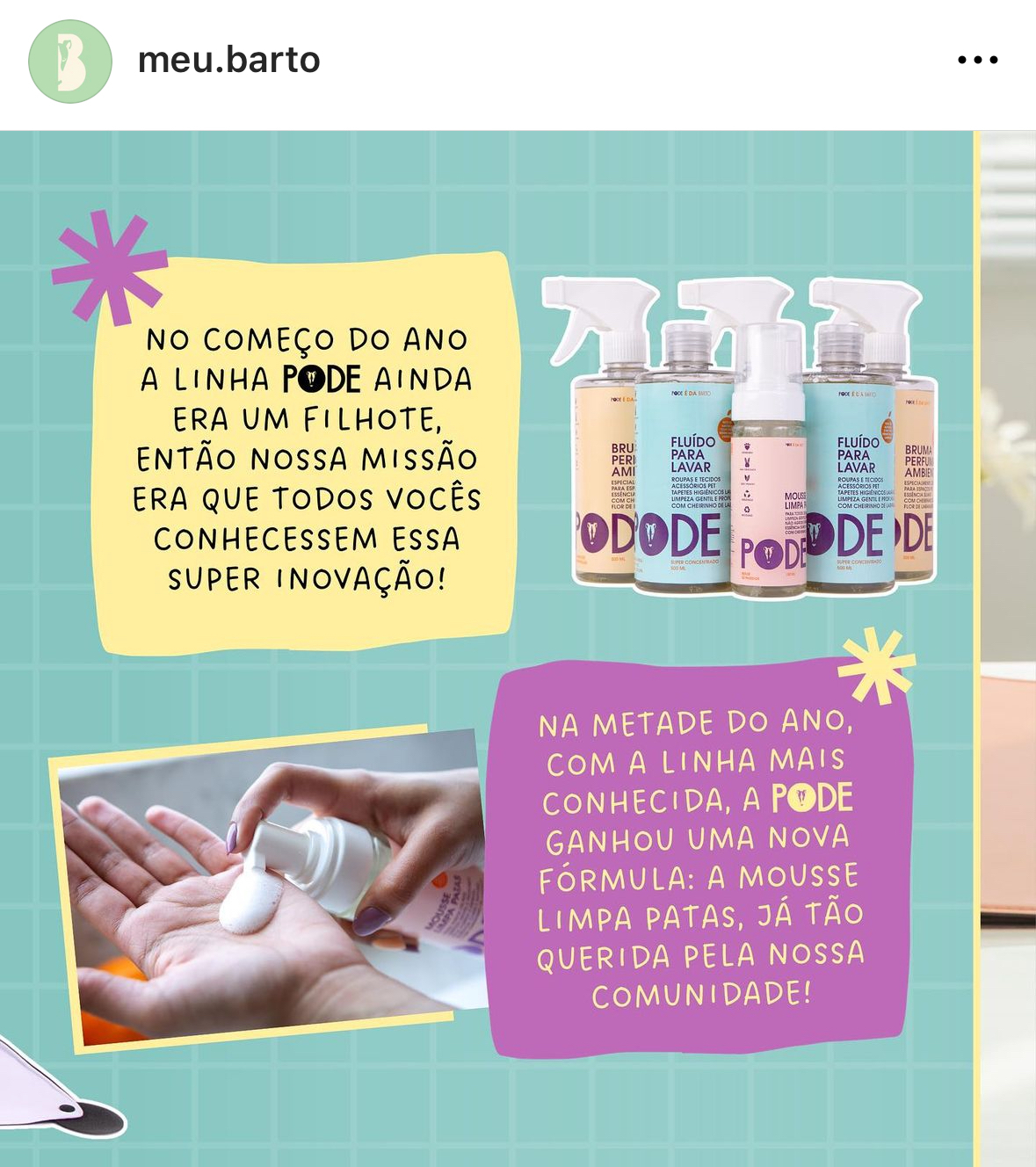Open the meu.barto profile picture
1036x1167 pixels.
(x=70, y=62)
